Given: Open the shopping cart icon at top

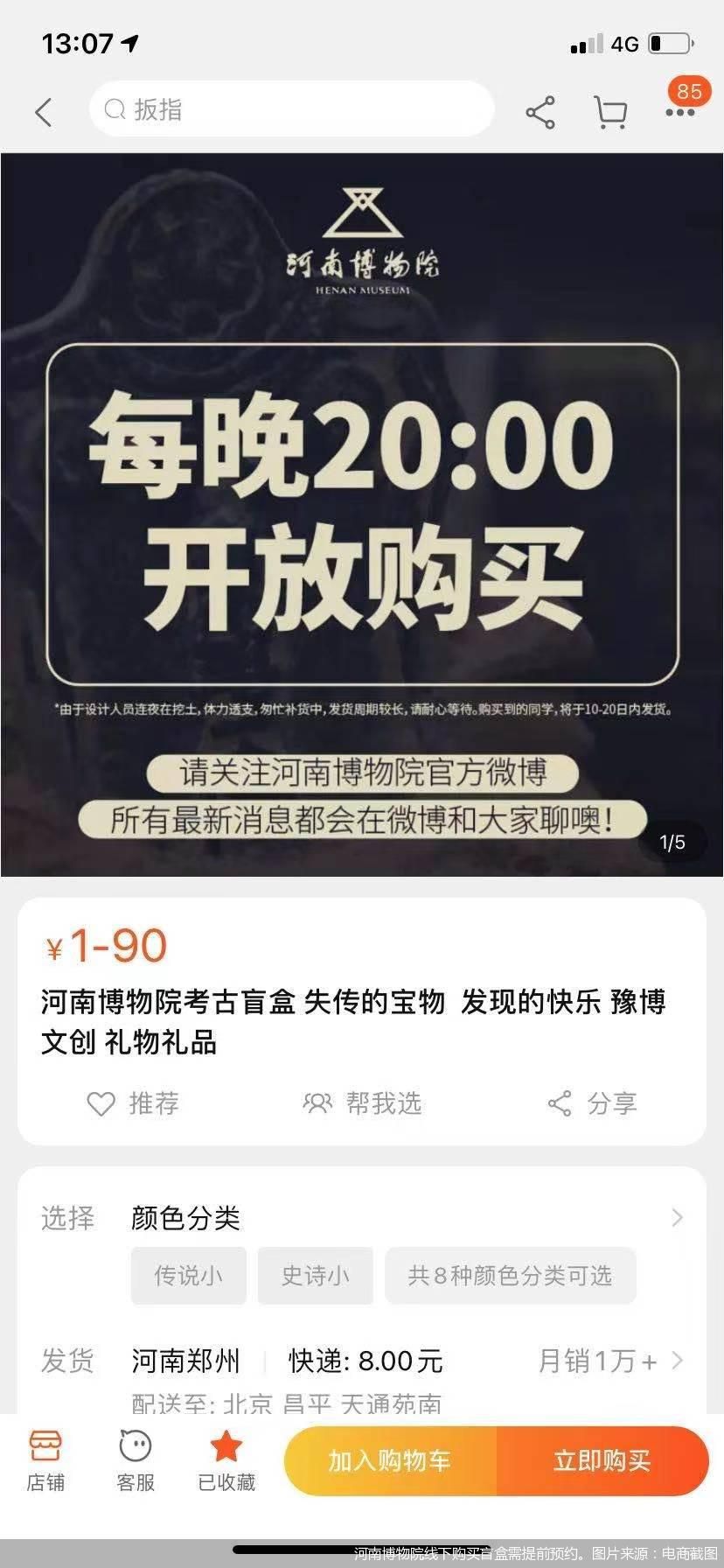Looking at the screenshot, I should 612,112.
